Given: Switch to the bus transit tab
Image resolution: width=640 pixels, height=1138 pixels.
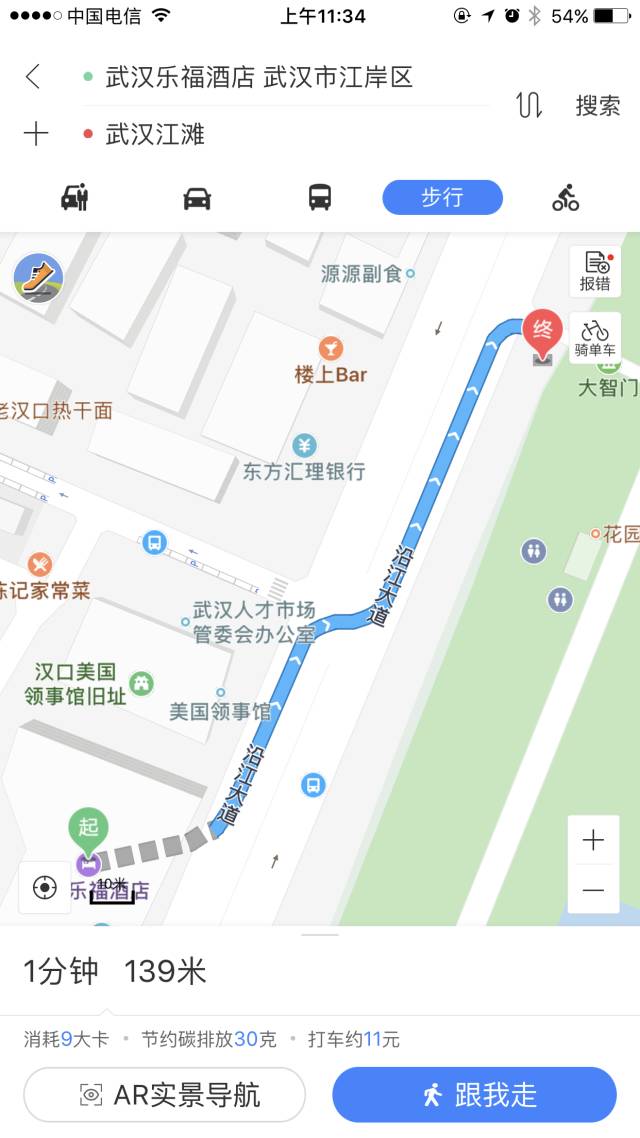Looking at the screenshot, I should click(x=319, y=197).
